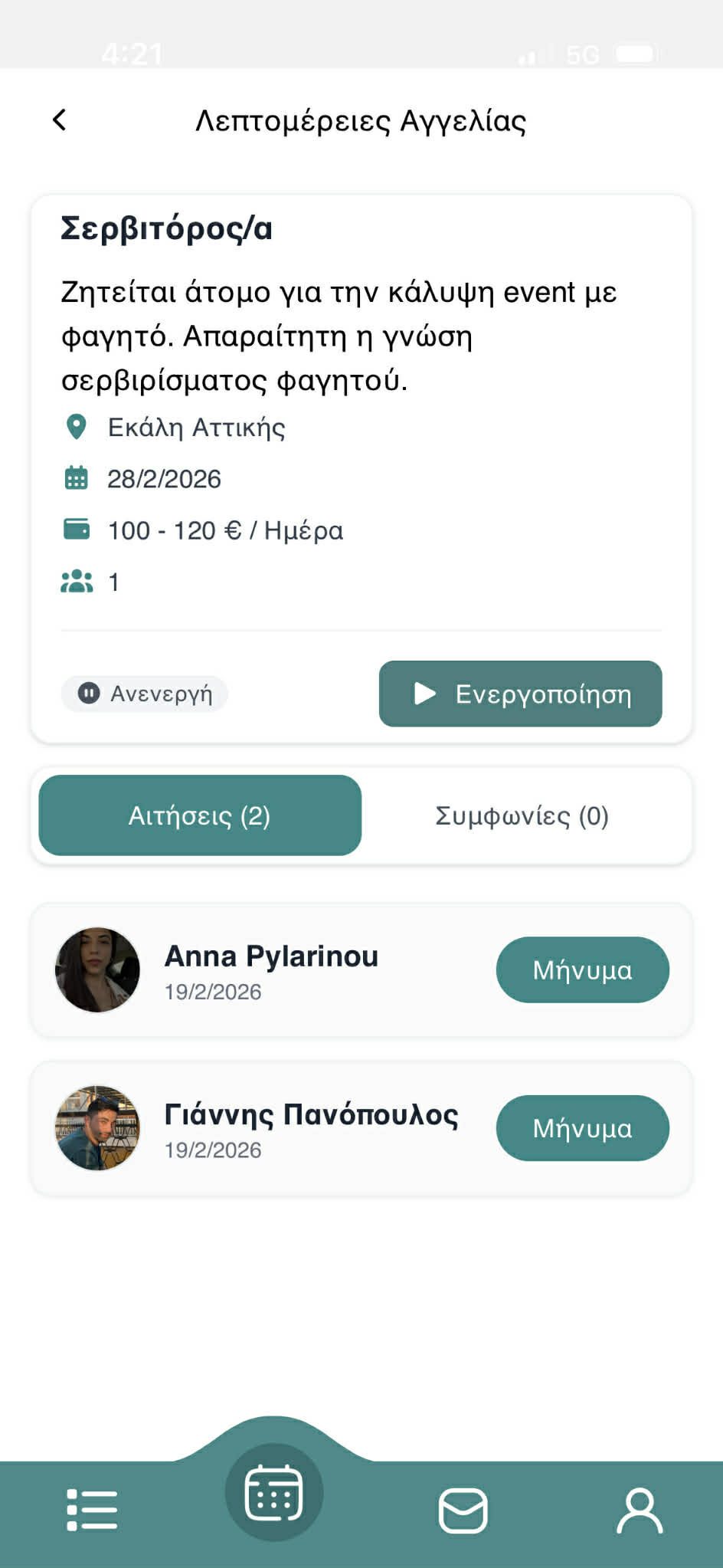The width and height of the screenshot is (723, 1568).
Task: Click the pause icon in the Ανενεργή badge
Action: 90,694
